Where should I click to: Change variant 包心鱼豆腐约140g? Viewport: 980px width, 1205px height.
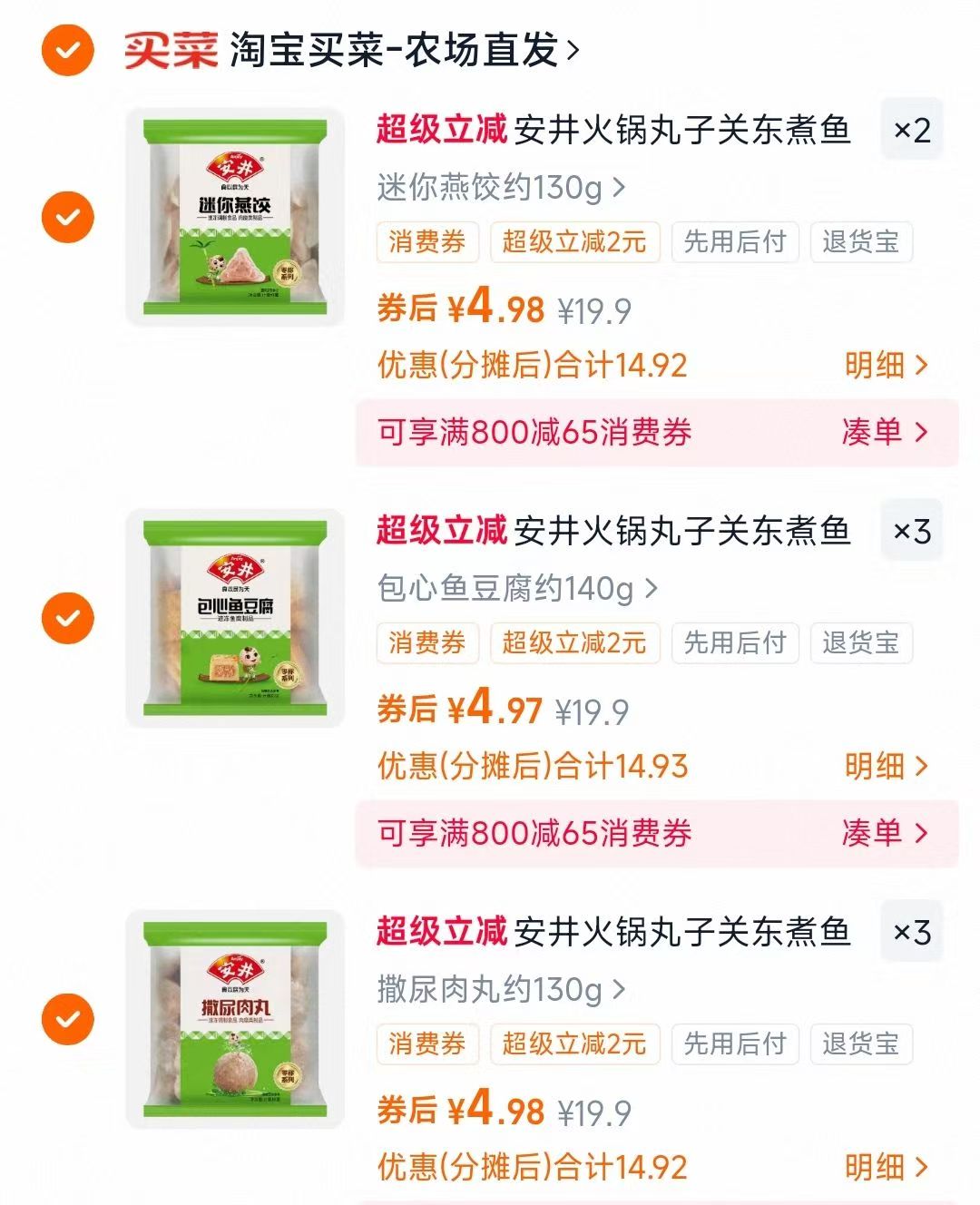(x=516, y=589)
